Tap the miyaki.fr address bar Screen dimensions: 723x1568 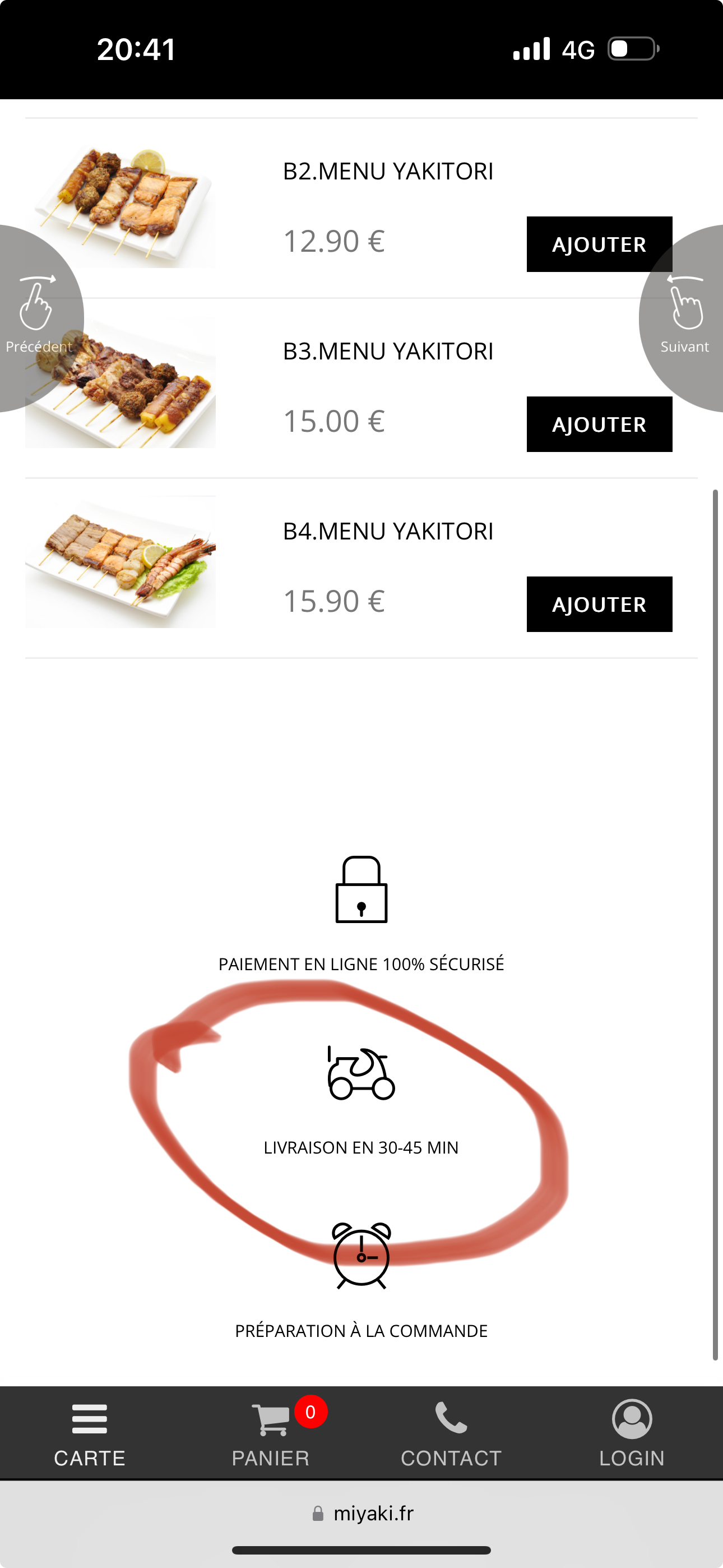pos(361,1513)
